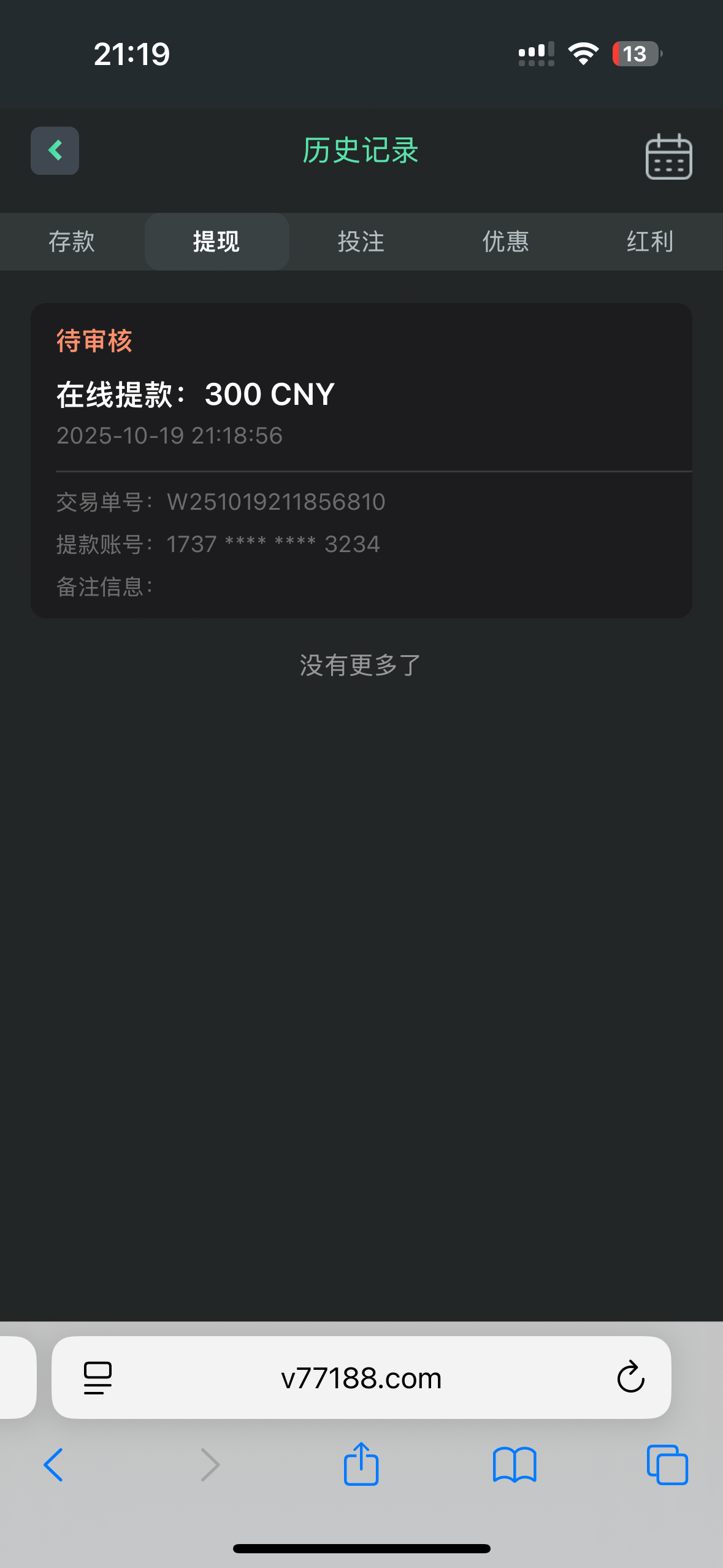Screen dimensions: 723x1568
Task: Open Safari bookmarks
Action: coord(515,1465)
